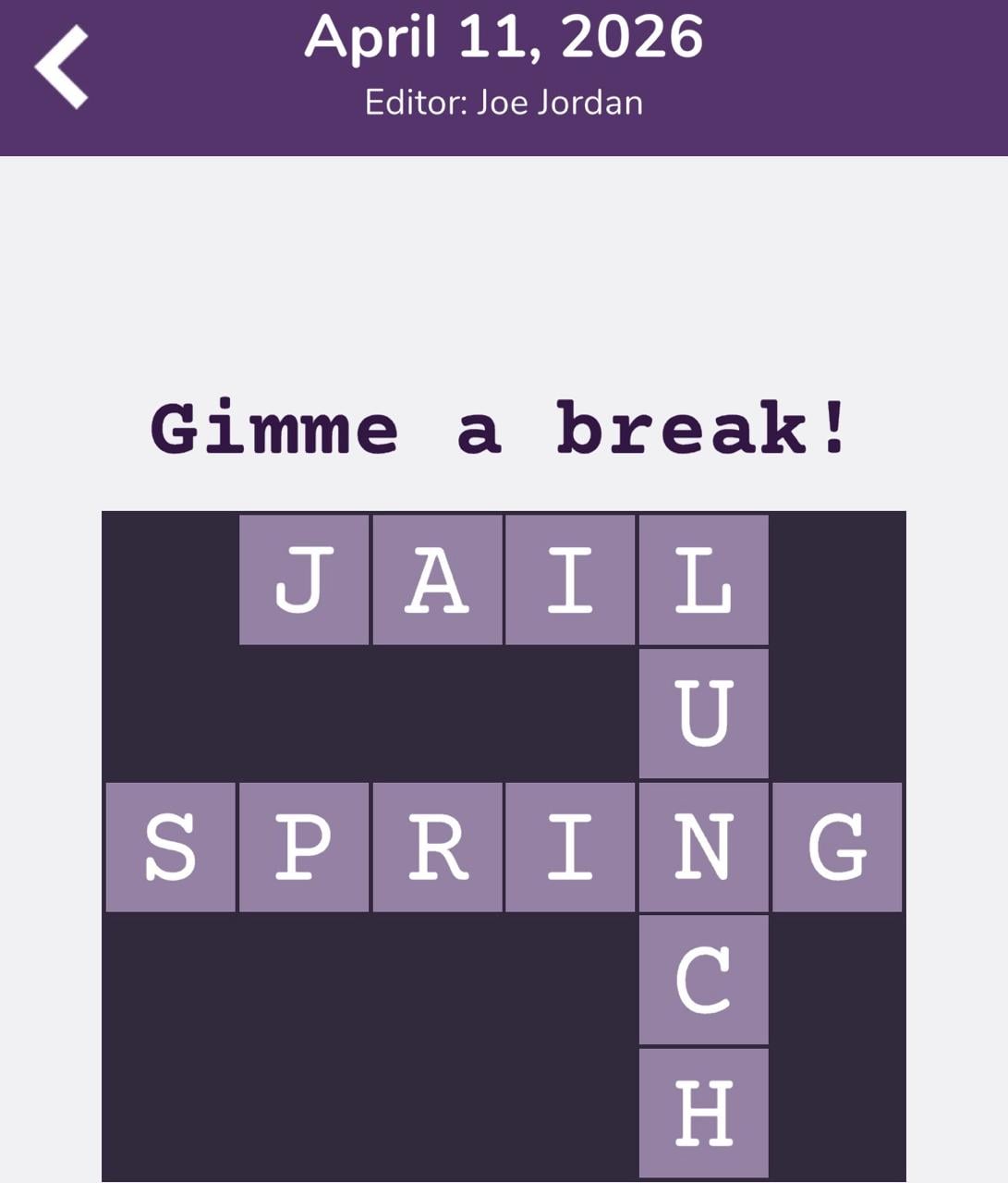Select the letter U tile in LUNCH
This screenshot has height=1183, width=1008.
point(704,713)
